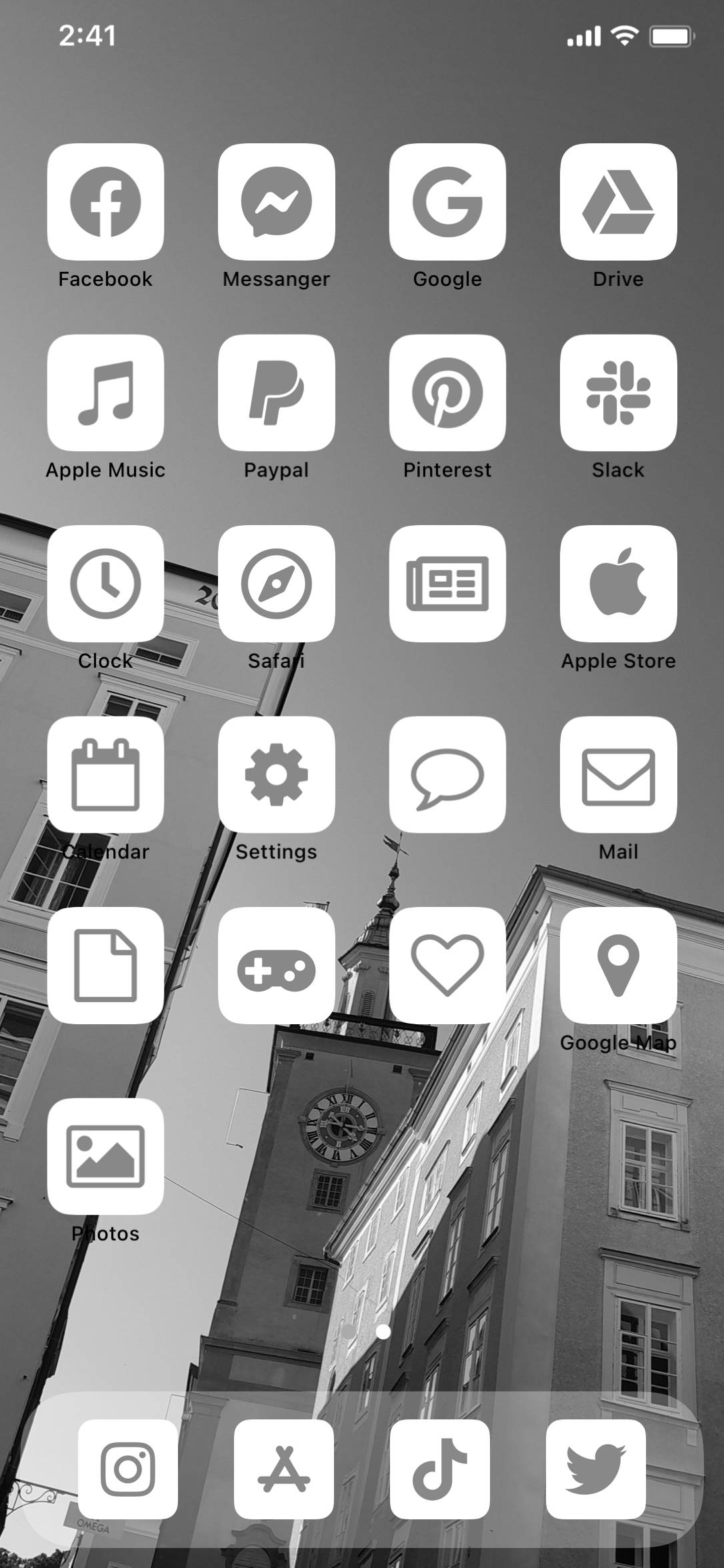Viewport: 724px width, 1568px height.
Task: Open the Clock app
Action: (105, 584)
